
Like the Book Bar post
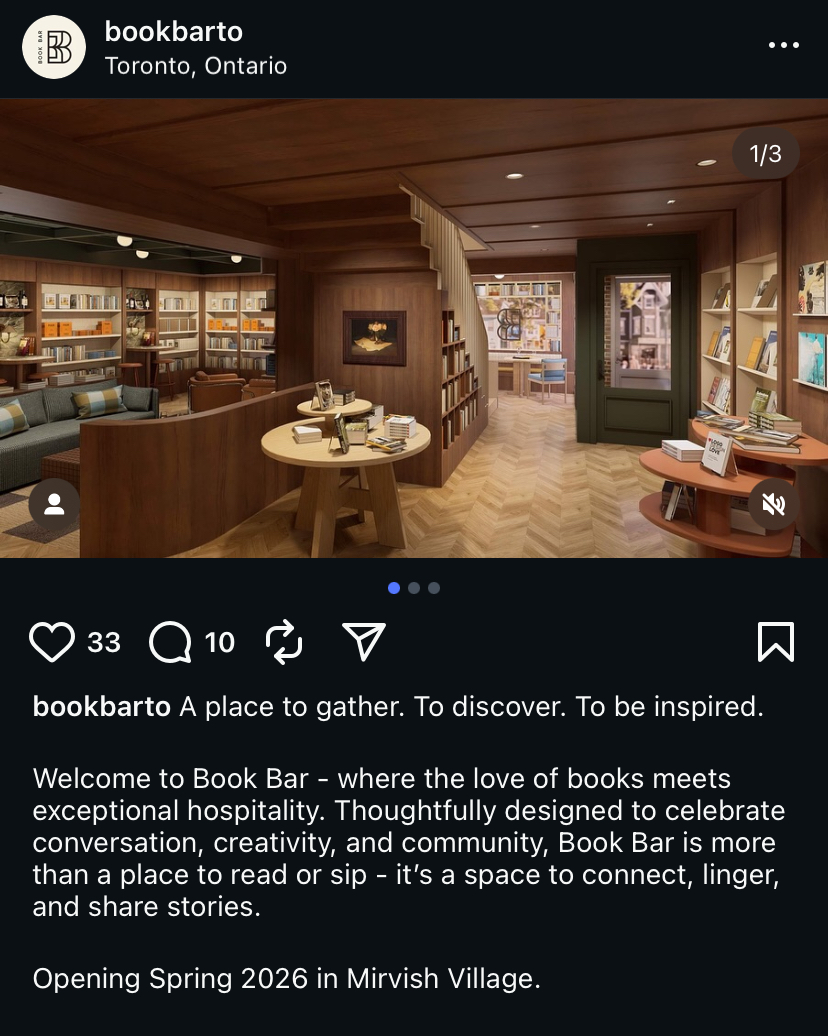(52, 642)
